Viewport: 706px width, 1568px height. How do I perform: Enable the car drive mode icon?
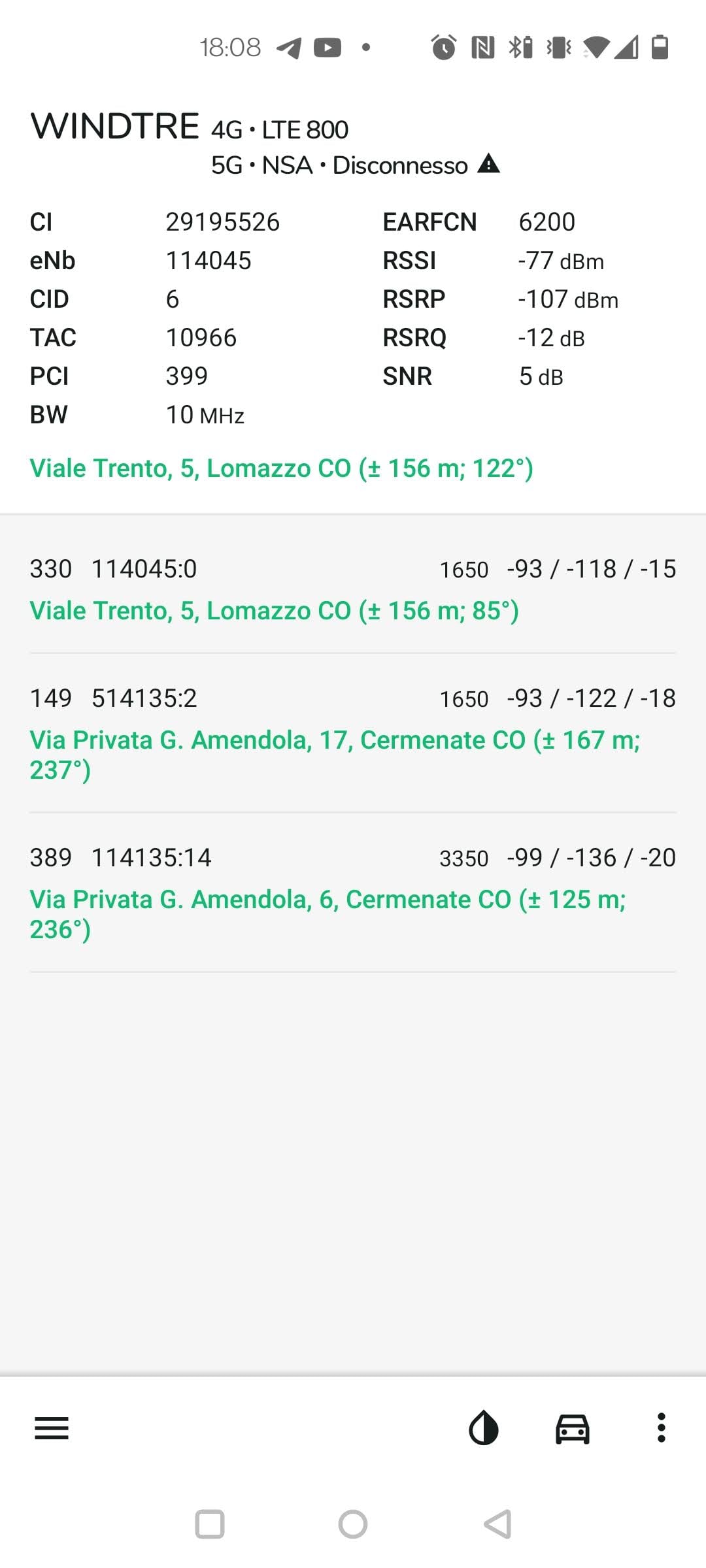point(573,1428)
